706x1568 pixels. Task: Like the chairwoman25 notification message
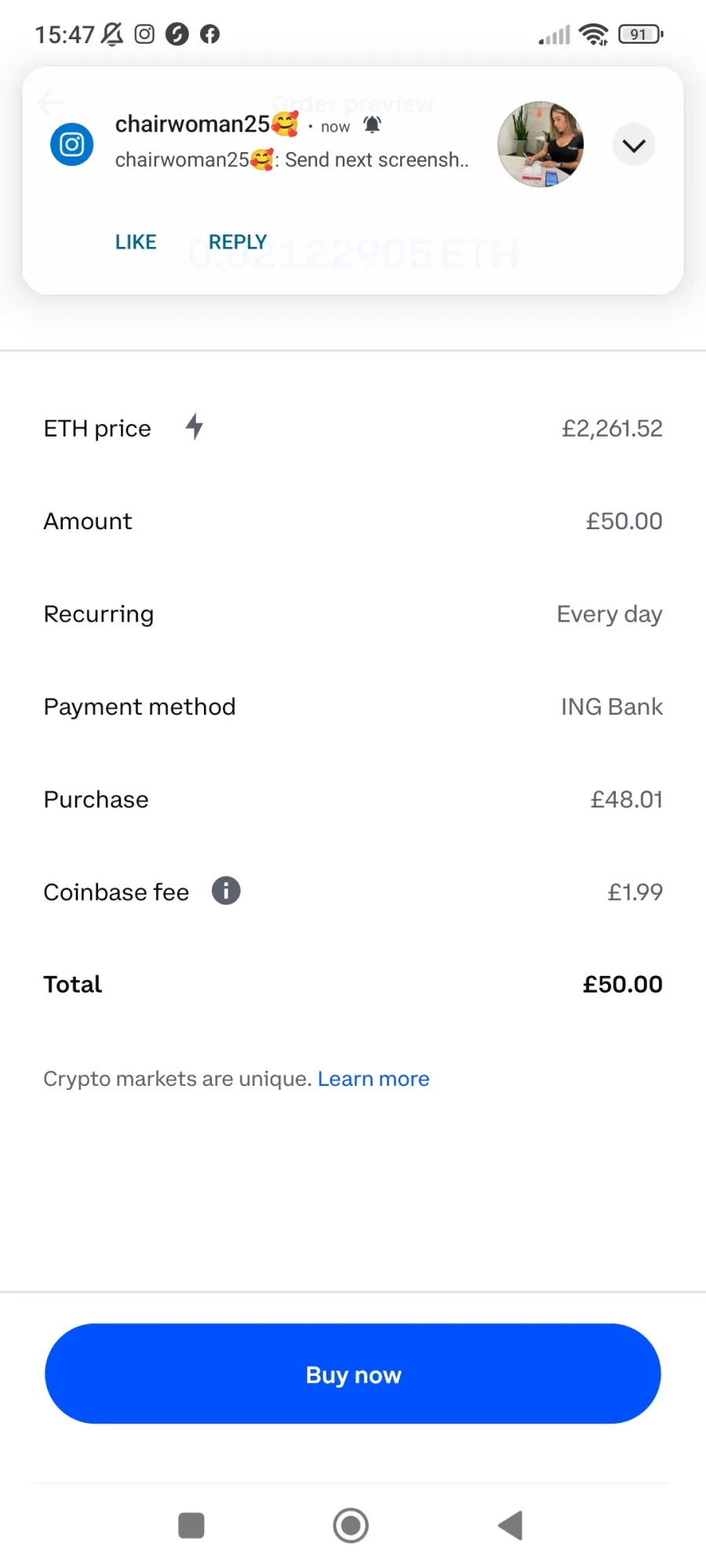(136, 241)
